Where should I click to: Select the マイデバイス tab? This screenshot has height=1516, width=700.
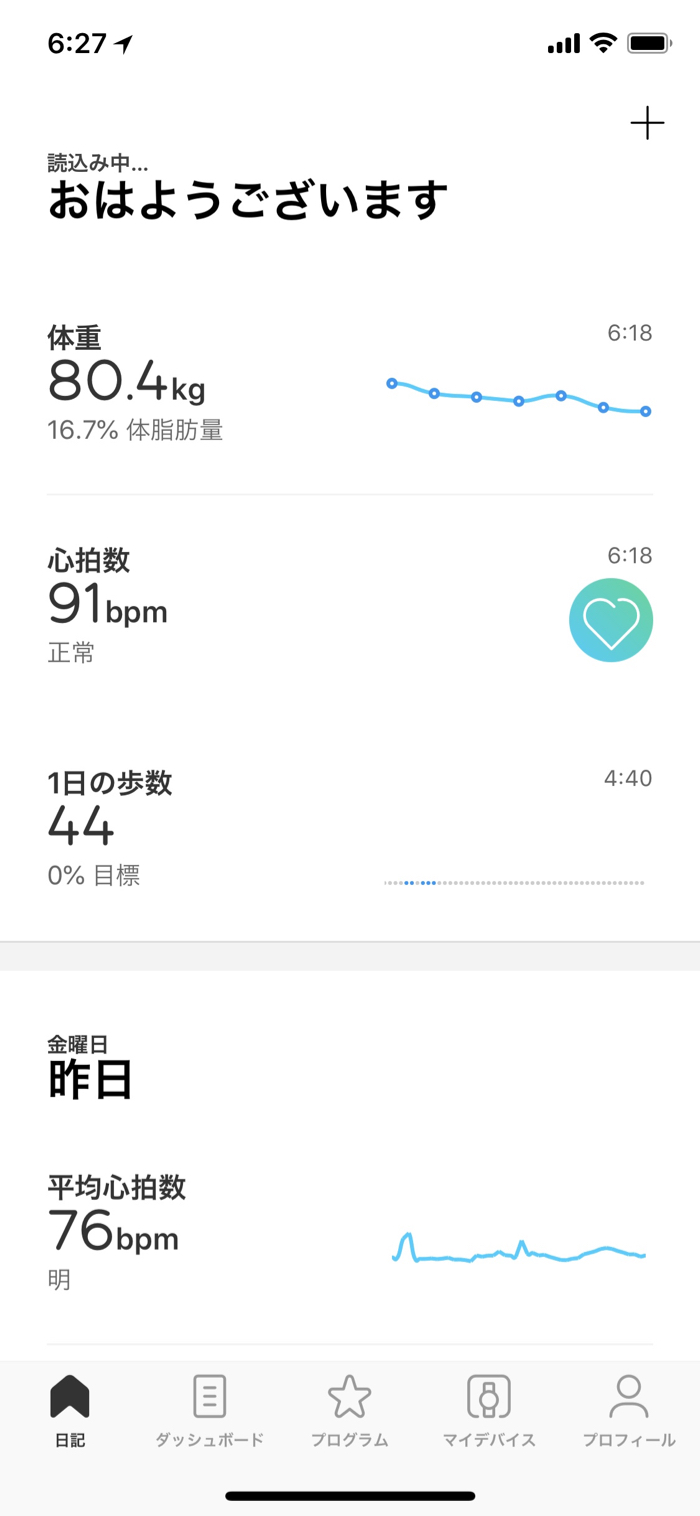[489, 1411]
